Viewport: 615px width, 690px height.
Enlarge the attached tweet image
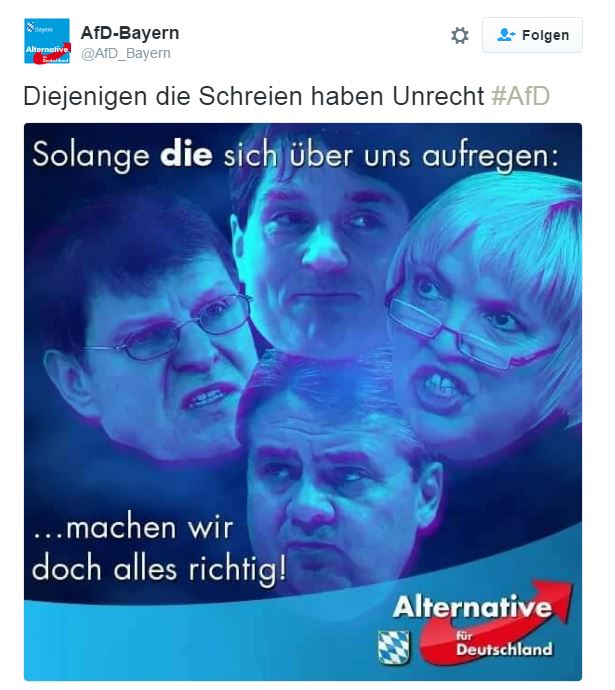[303, 402]
